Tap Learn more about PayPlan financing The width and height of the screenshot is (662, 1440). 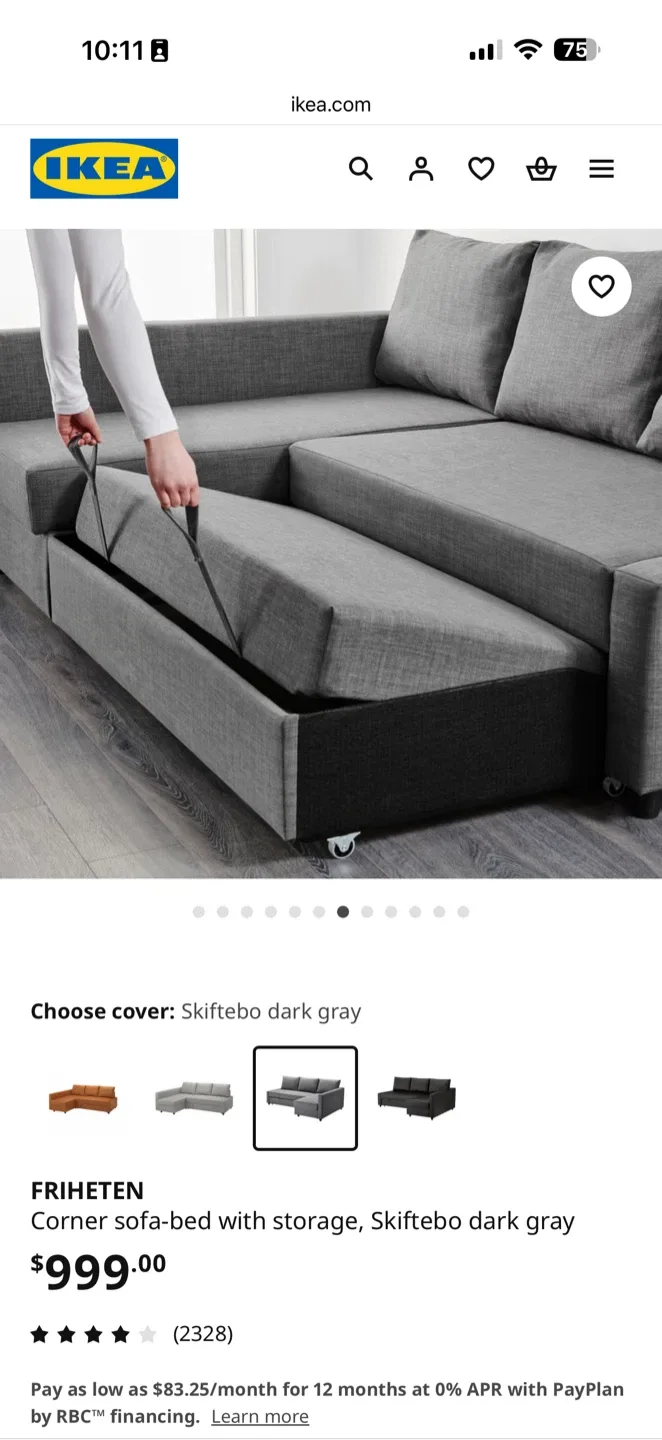pyautogui.click(x=260, y=1416)
